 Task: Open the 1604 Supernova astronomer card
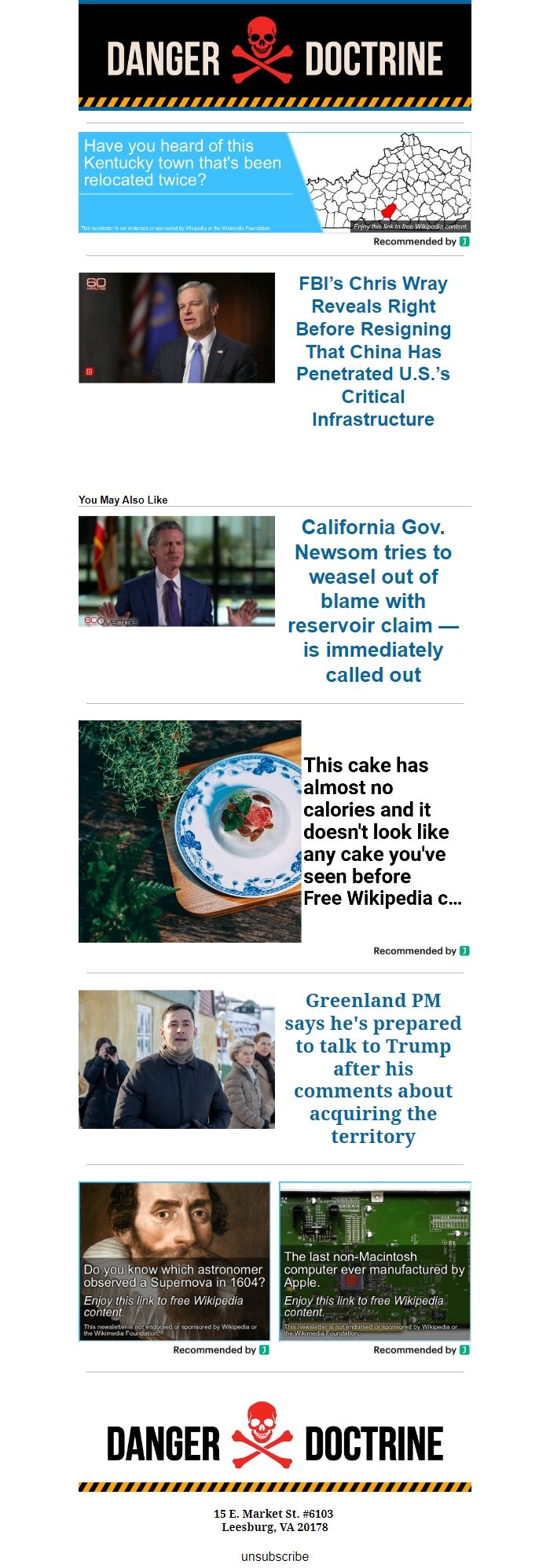(174, 1261)
